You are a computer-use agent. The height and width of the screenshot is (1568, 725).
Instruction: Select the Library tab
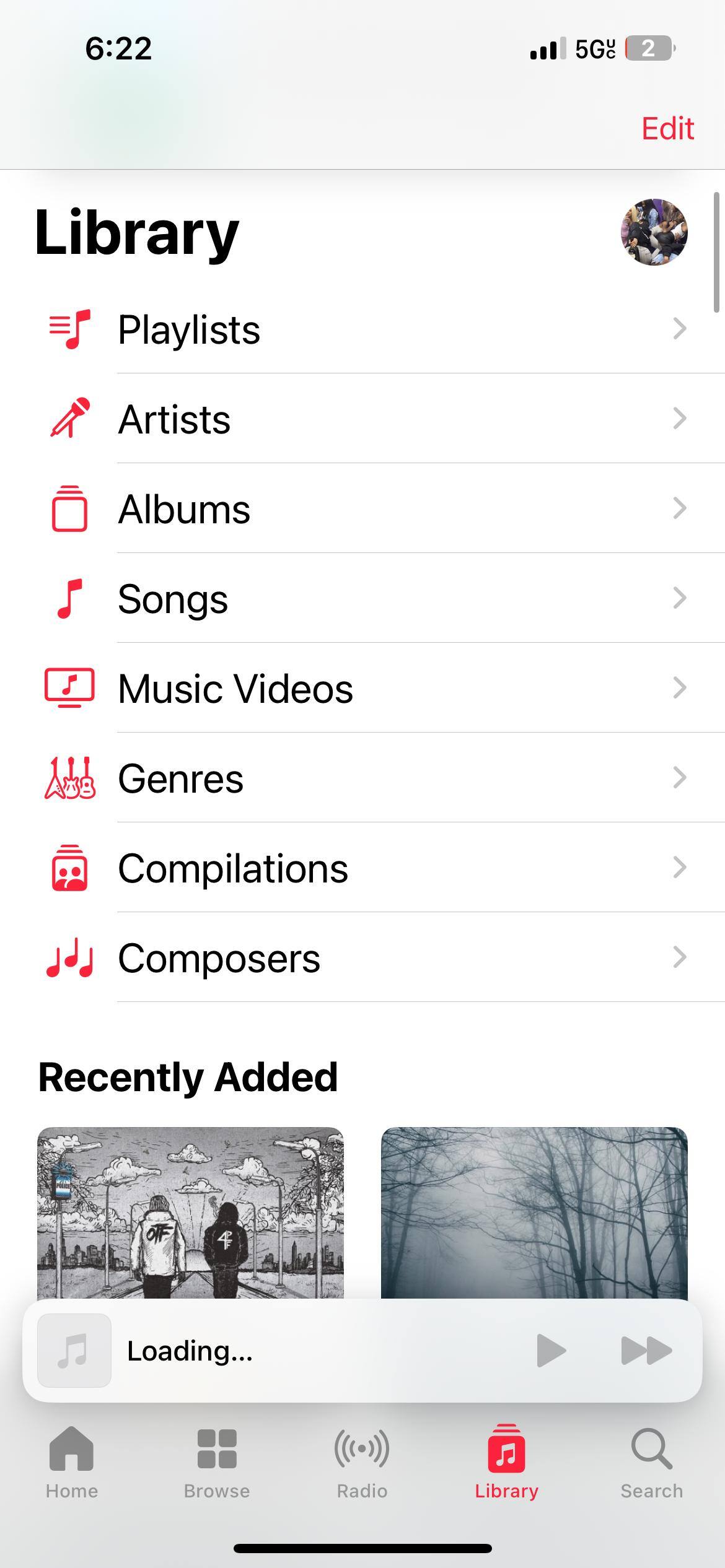[x=506, y=1463]
